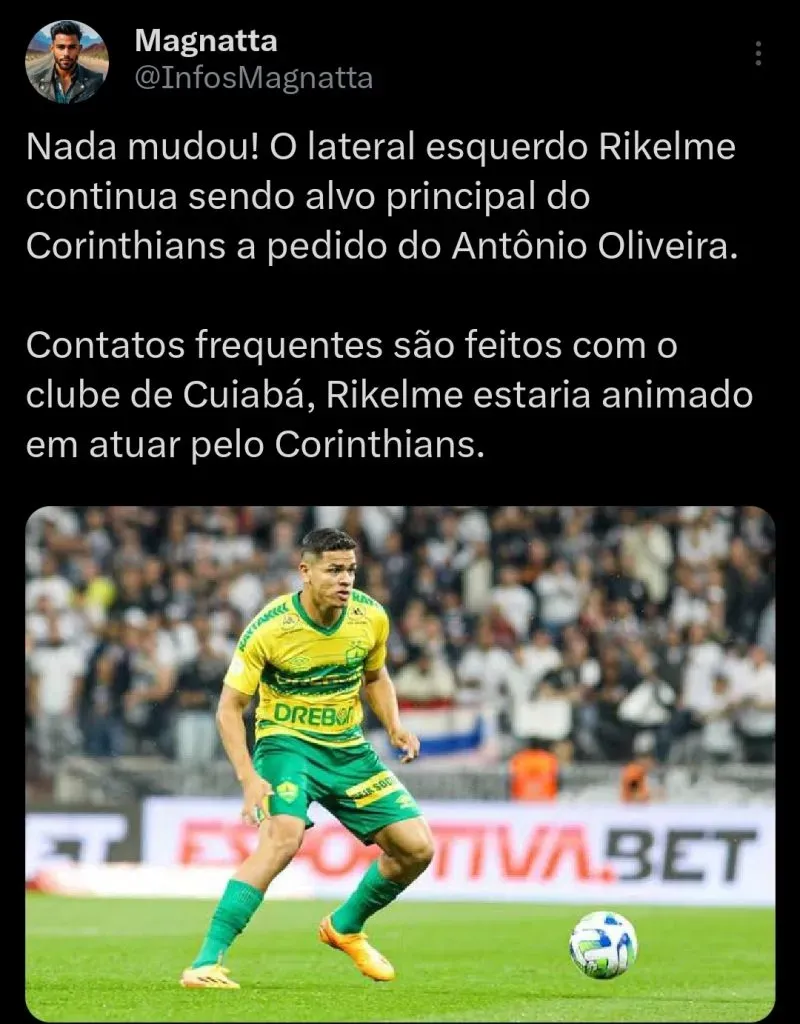Open Magnatta's profile picture

click(67, 61)
